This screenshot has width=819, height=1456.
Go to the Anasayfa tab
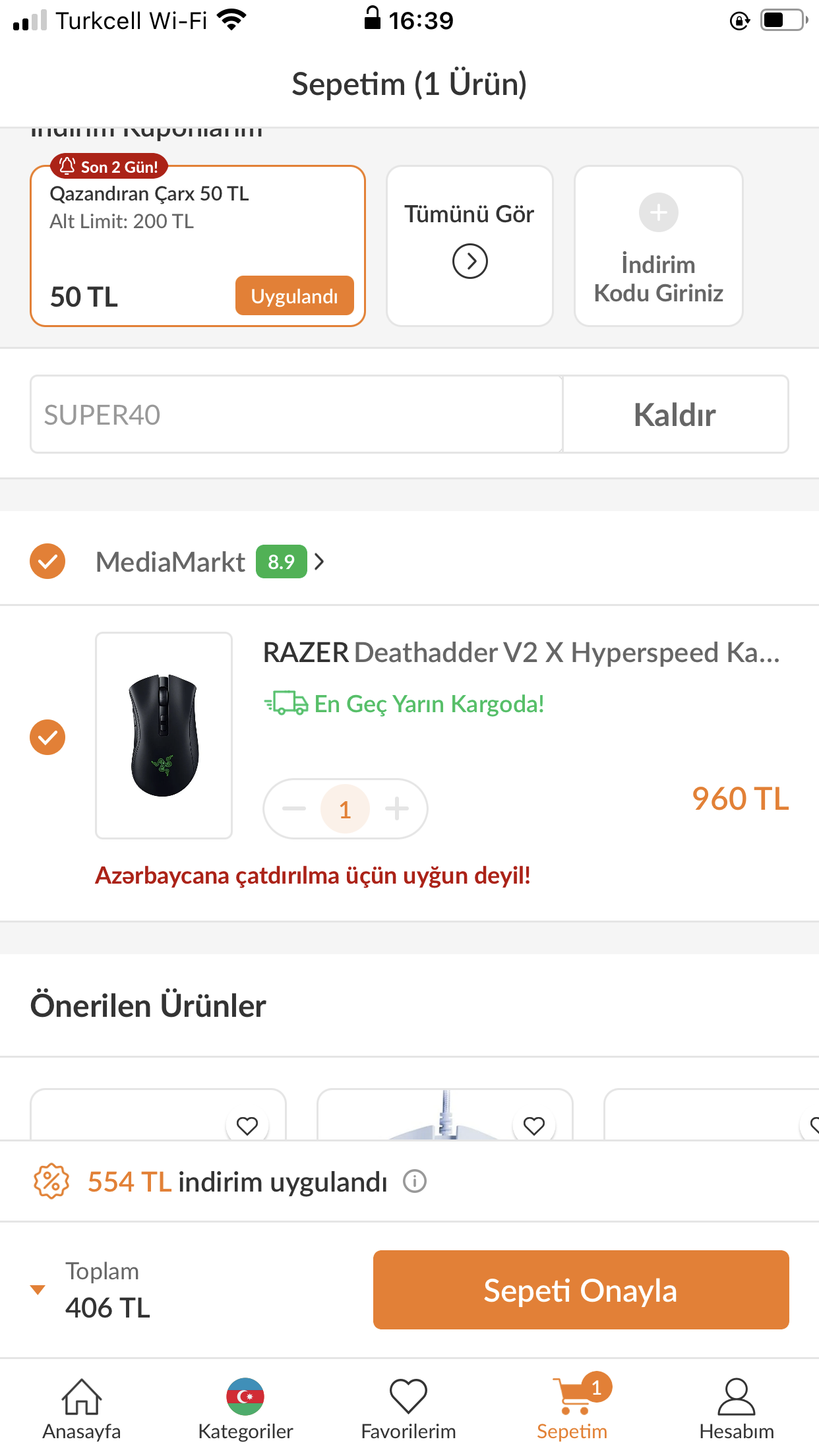82,1408
